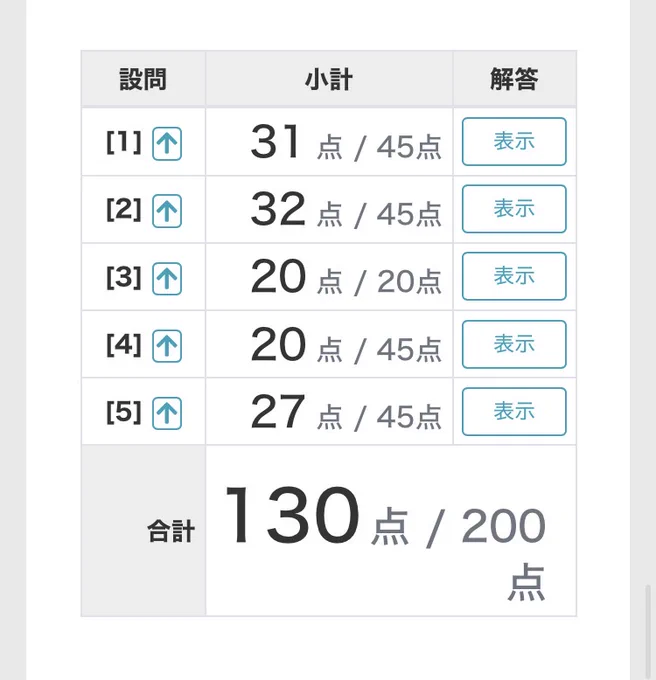Screen dimensions: 656x680
Task: Tap the up arrow next to question [4]
Action: point(167,346)
